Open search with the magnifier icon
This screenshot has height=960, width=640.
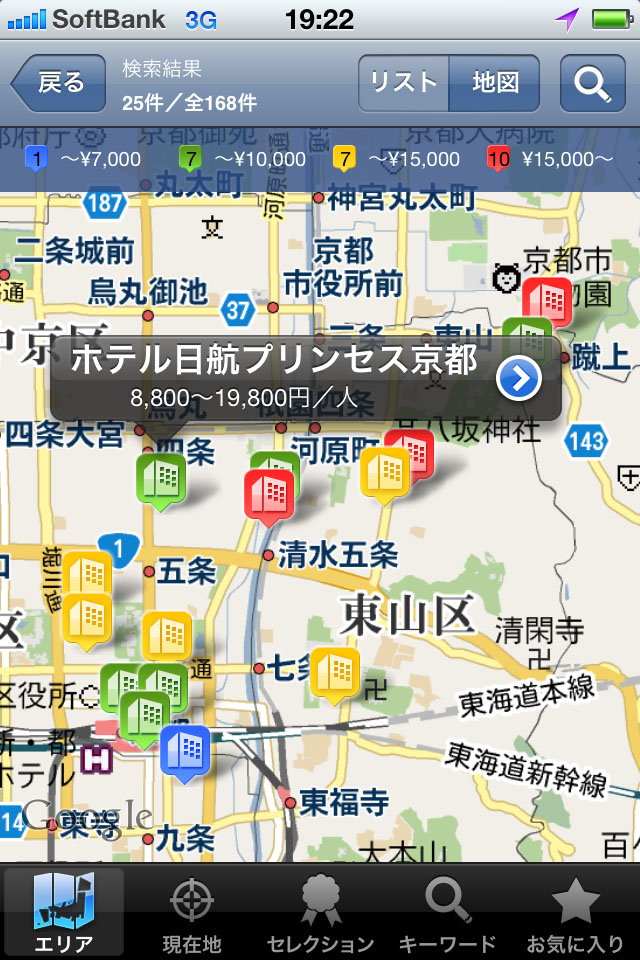tap(592, 83)
